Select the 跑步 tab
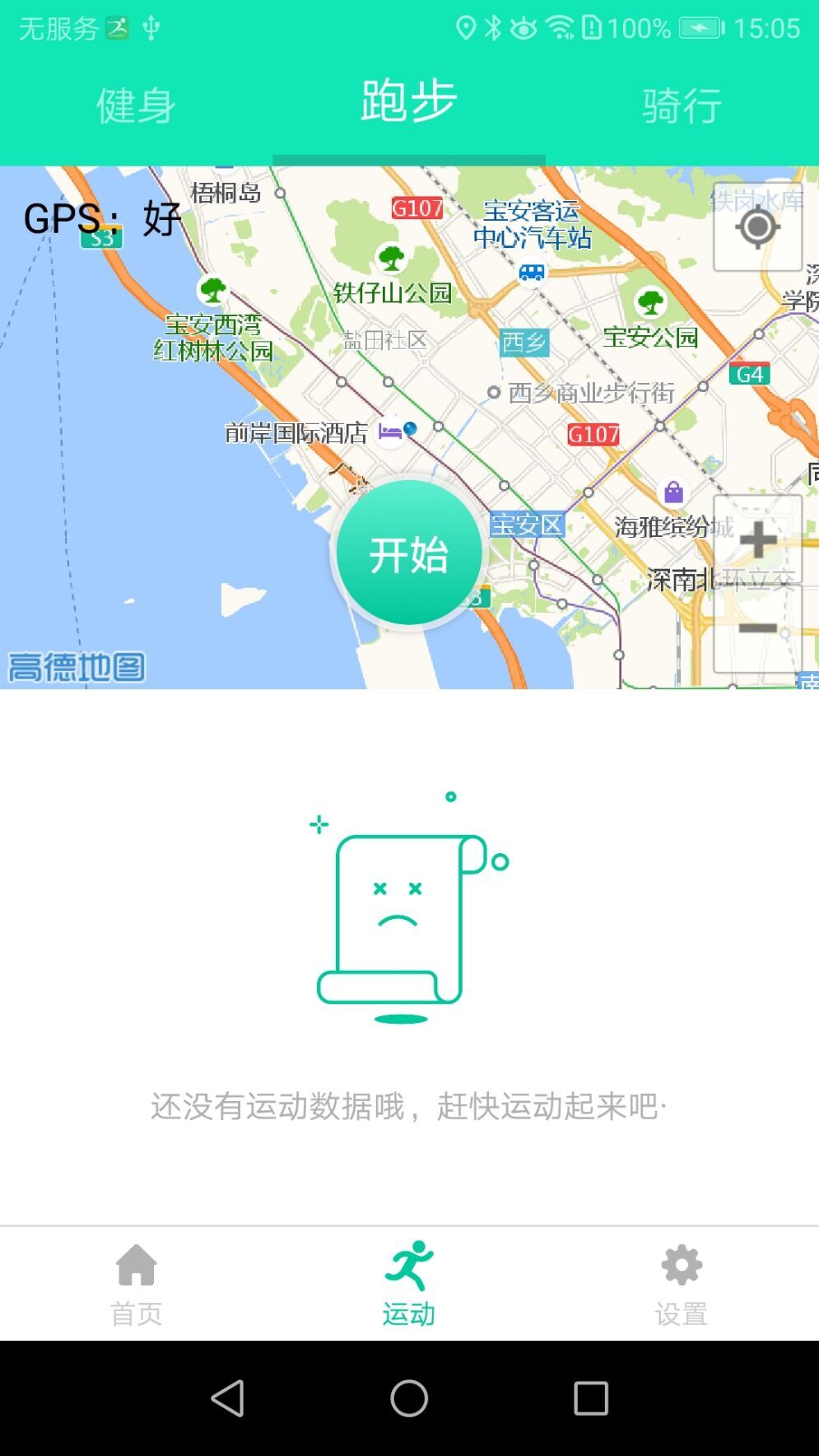Image resolution: width=819 pixels, height=1456 pixels. click(x=408, y=102)
